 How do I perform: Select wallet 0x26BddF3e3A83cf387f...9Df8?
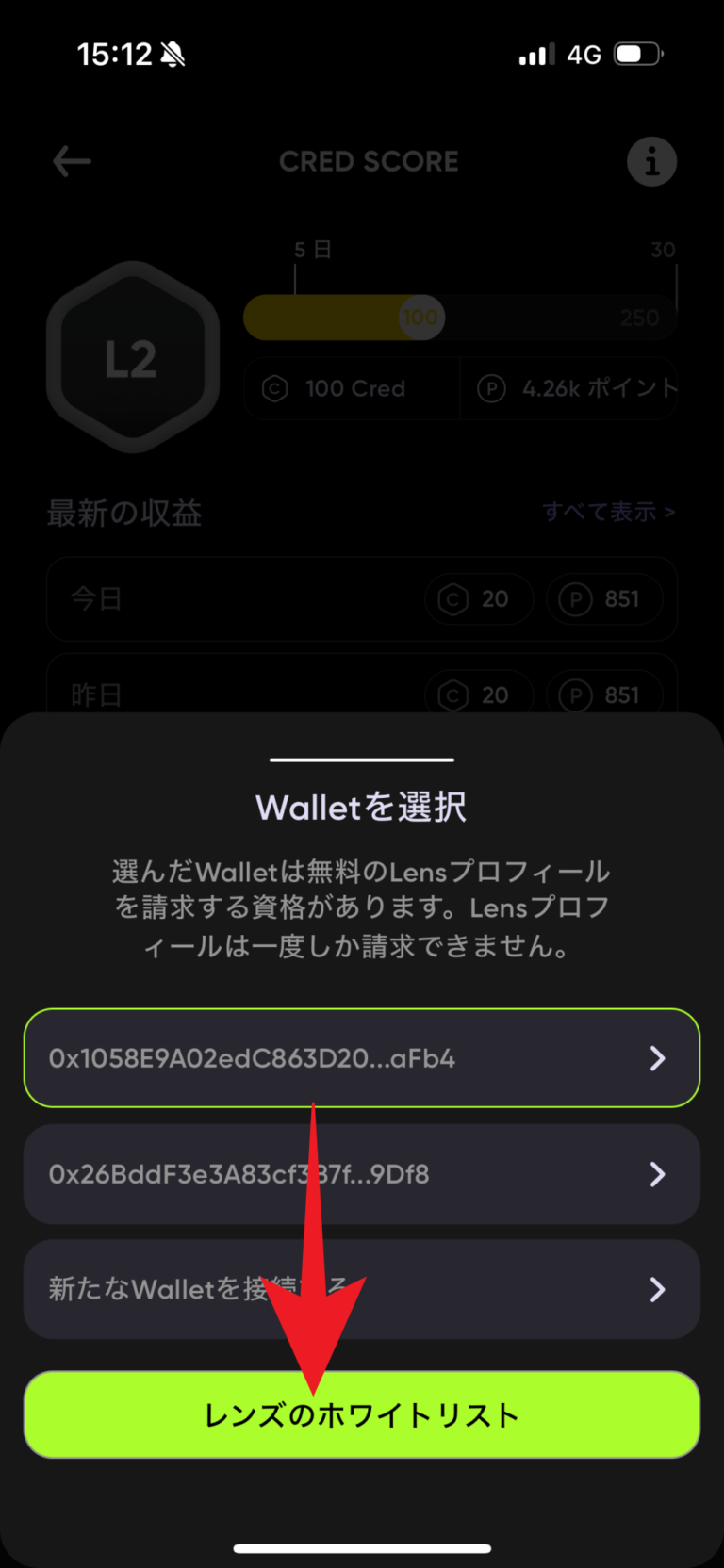361,1174
